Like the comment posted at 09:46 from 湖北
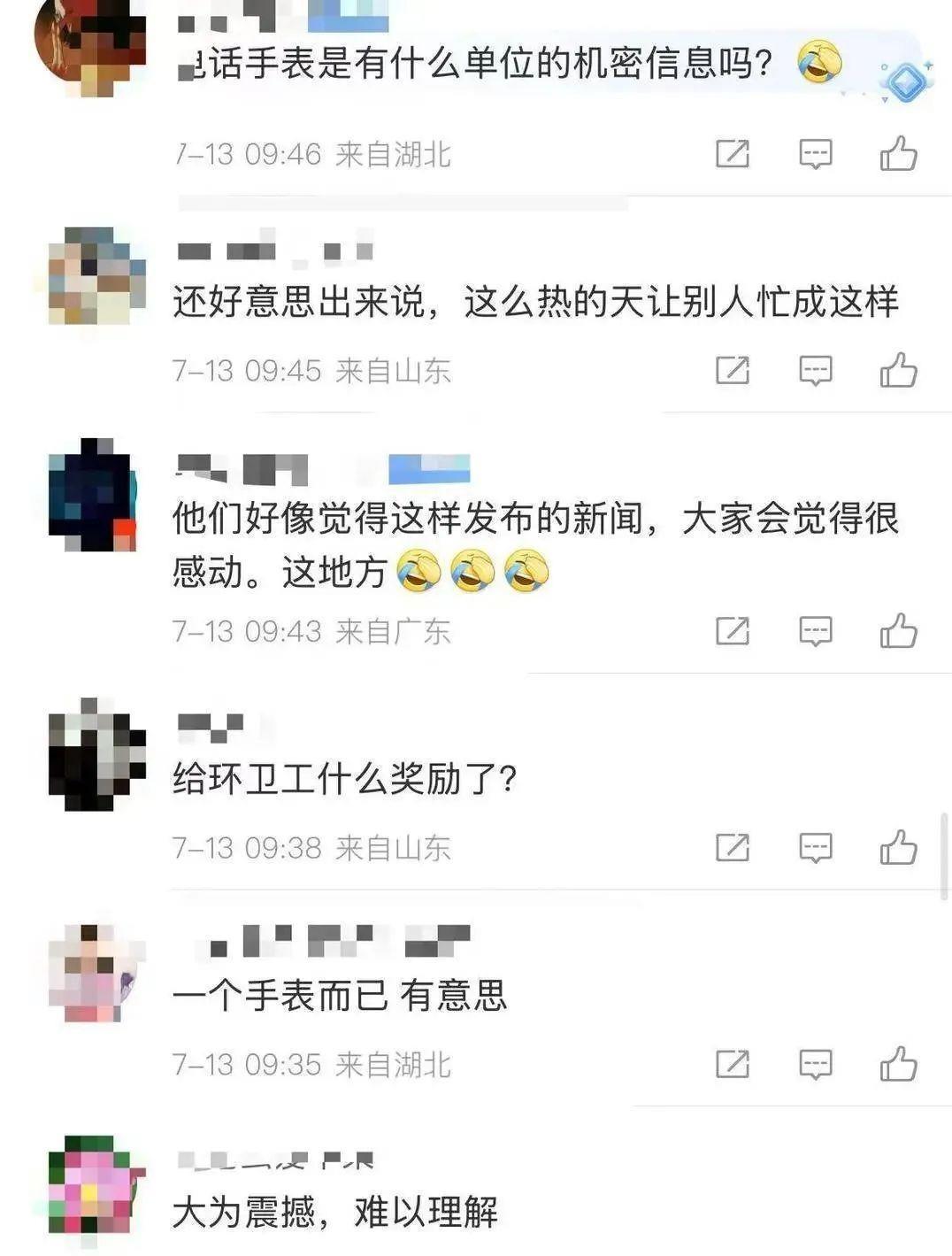952x1256 pixels. click(898, 154)
